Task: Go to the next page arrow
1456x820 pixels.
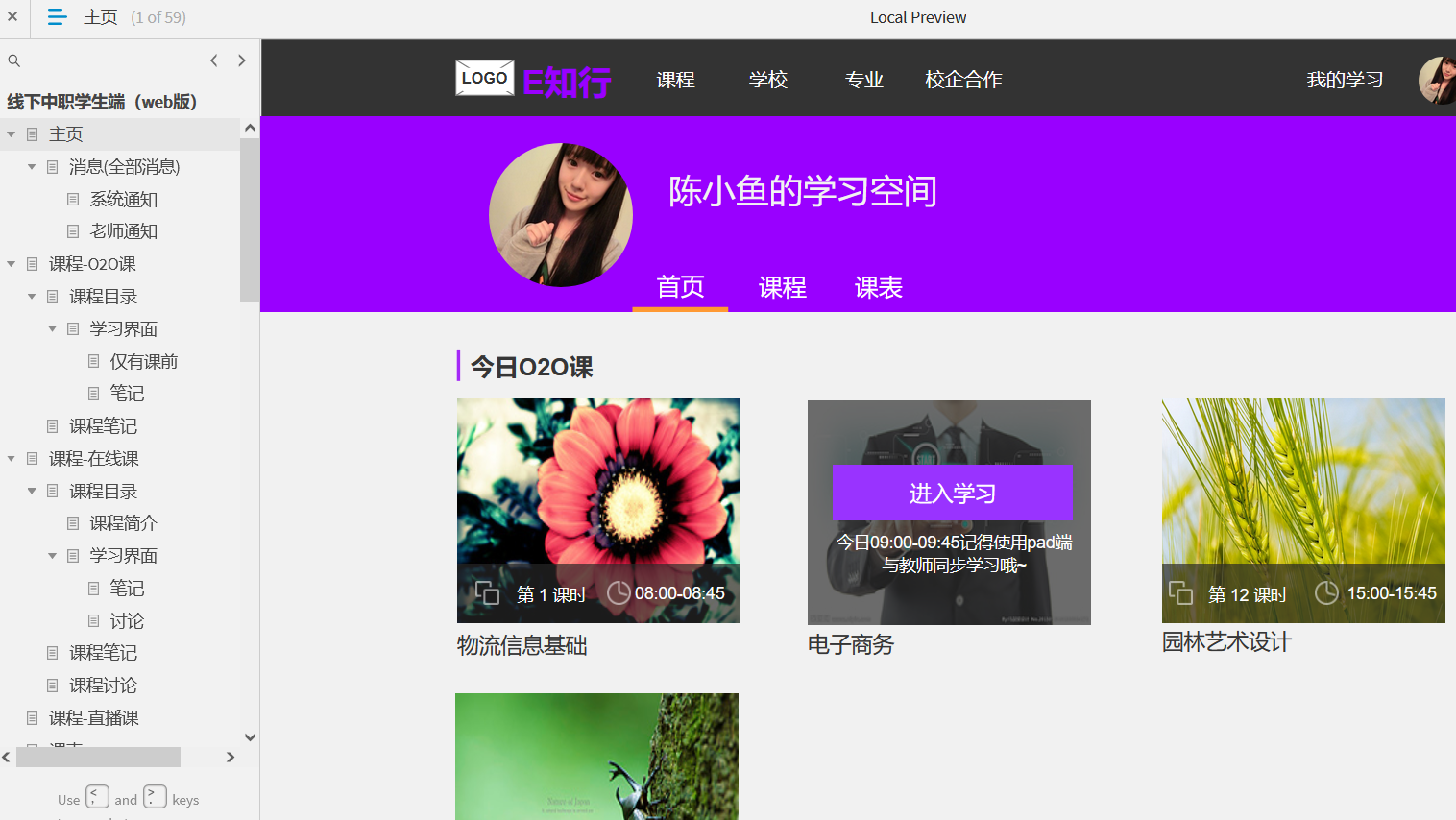Action: tap(242, 60)
